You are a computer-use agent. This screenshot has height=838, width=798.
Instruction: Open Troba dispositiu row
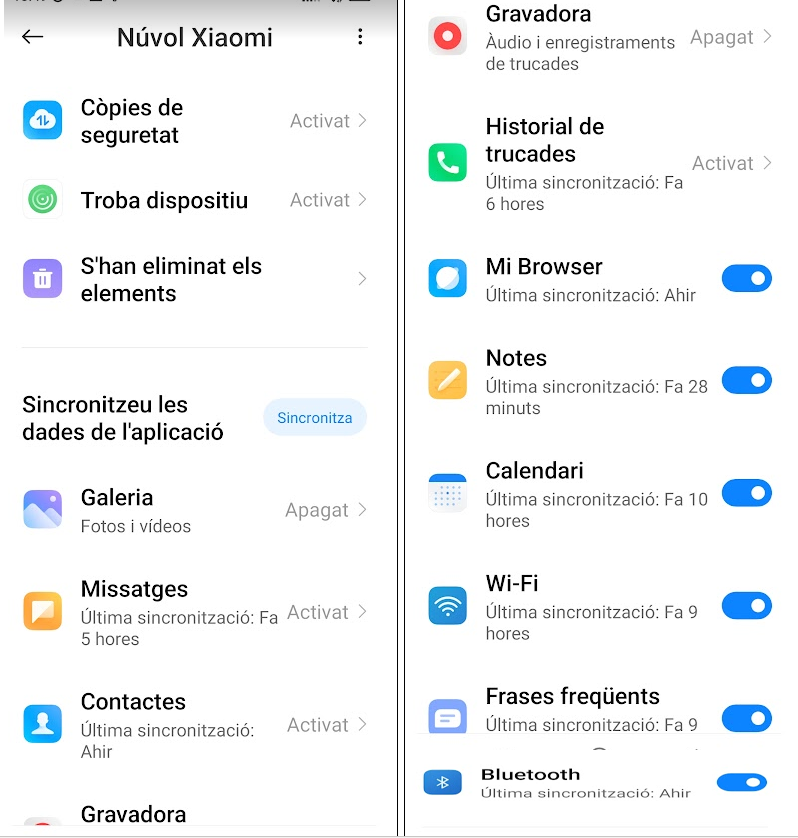click(x=195, y=200)
